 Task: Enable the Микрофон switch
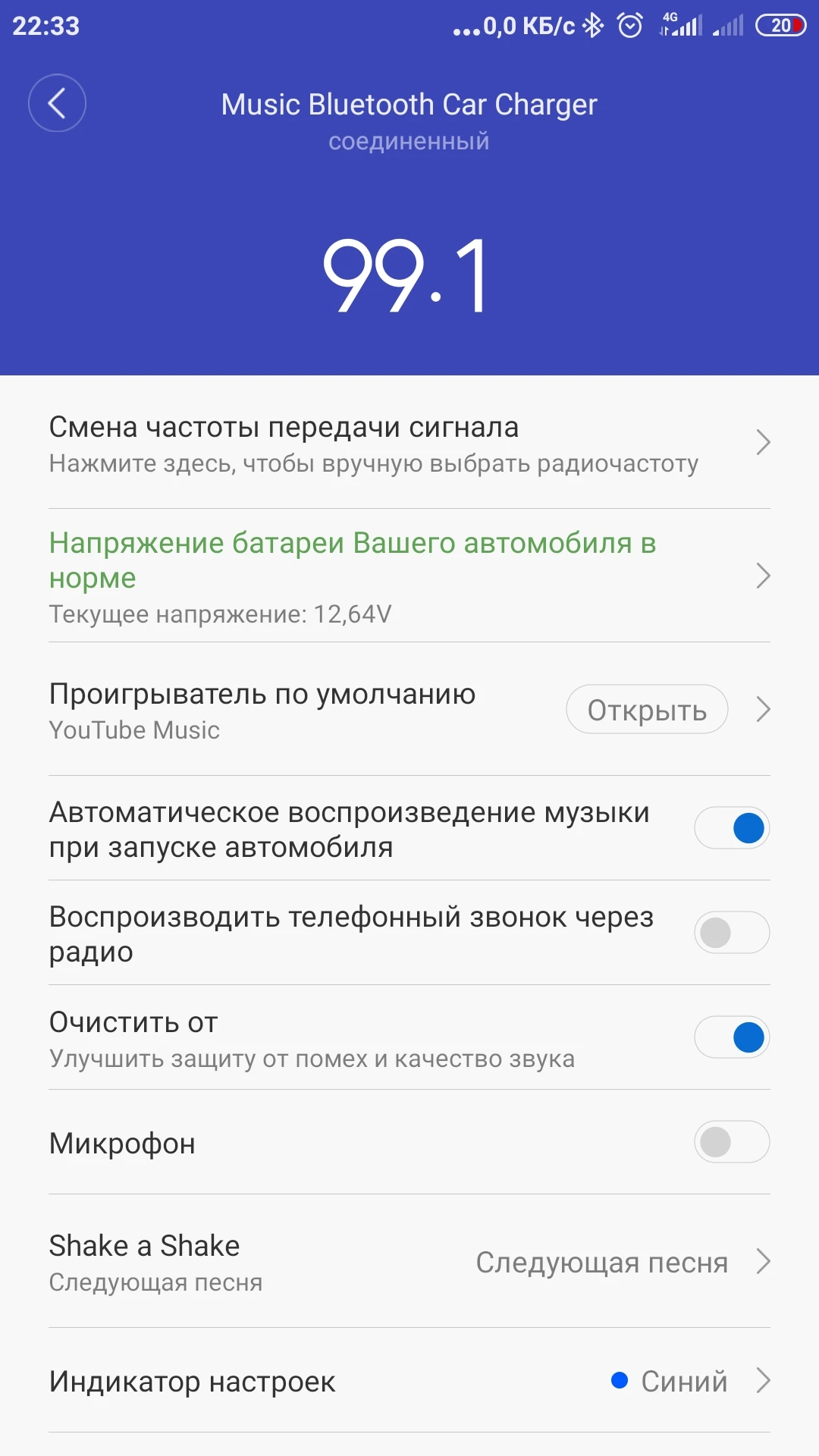pyautogui.click(x=732, y=1142)
